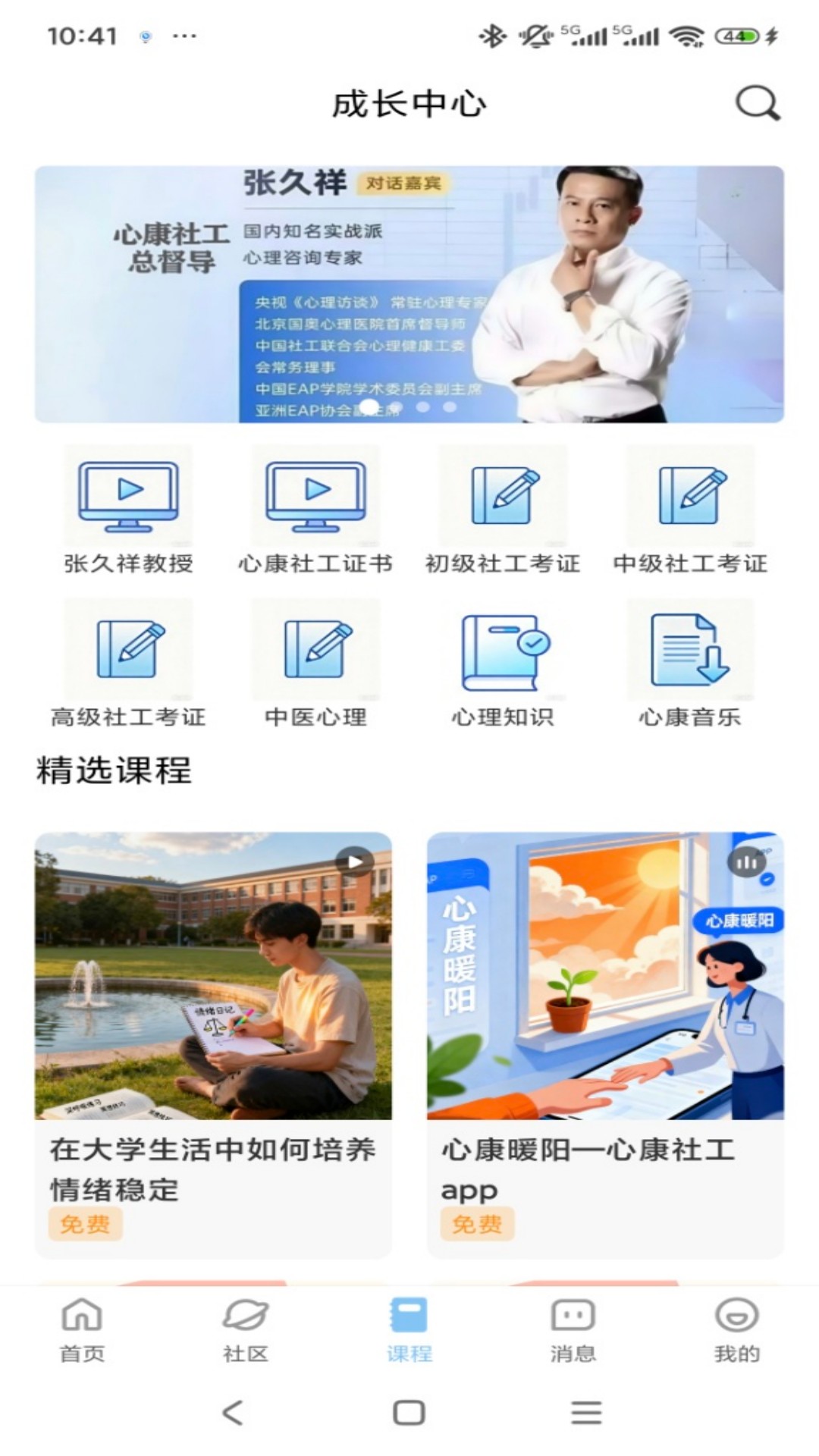The height and width of the screenshot is (1456, 819).
Task: Open the 张久祥 banner
Action: (409, 294)
